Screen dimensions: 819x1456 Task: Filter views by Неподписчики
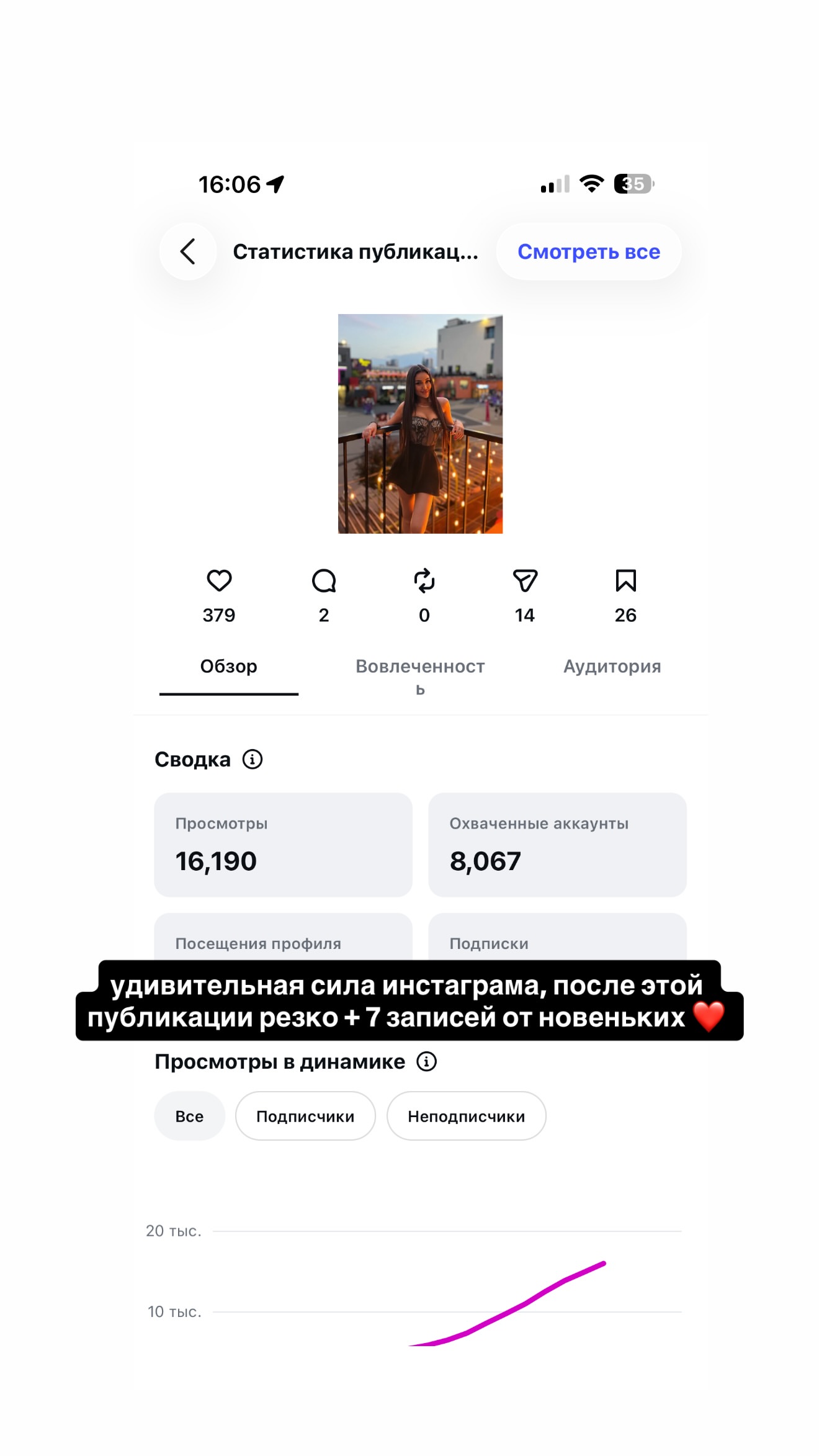(467, 1116)
